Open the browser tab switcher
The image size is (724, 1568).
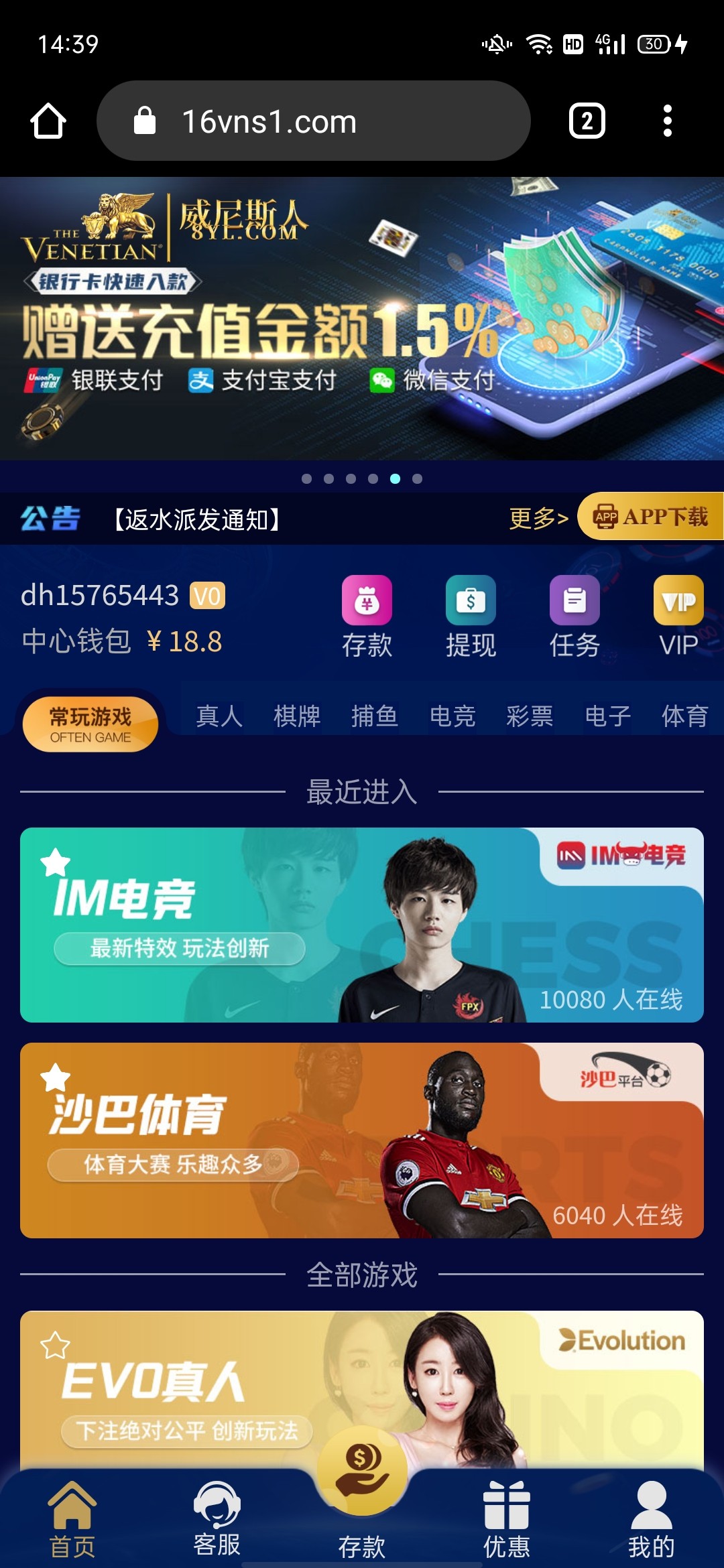(587, 121)
